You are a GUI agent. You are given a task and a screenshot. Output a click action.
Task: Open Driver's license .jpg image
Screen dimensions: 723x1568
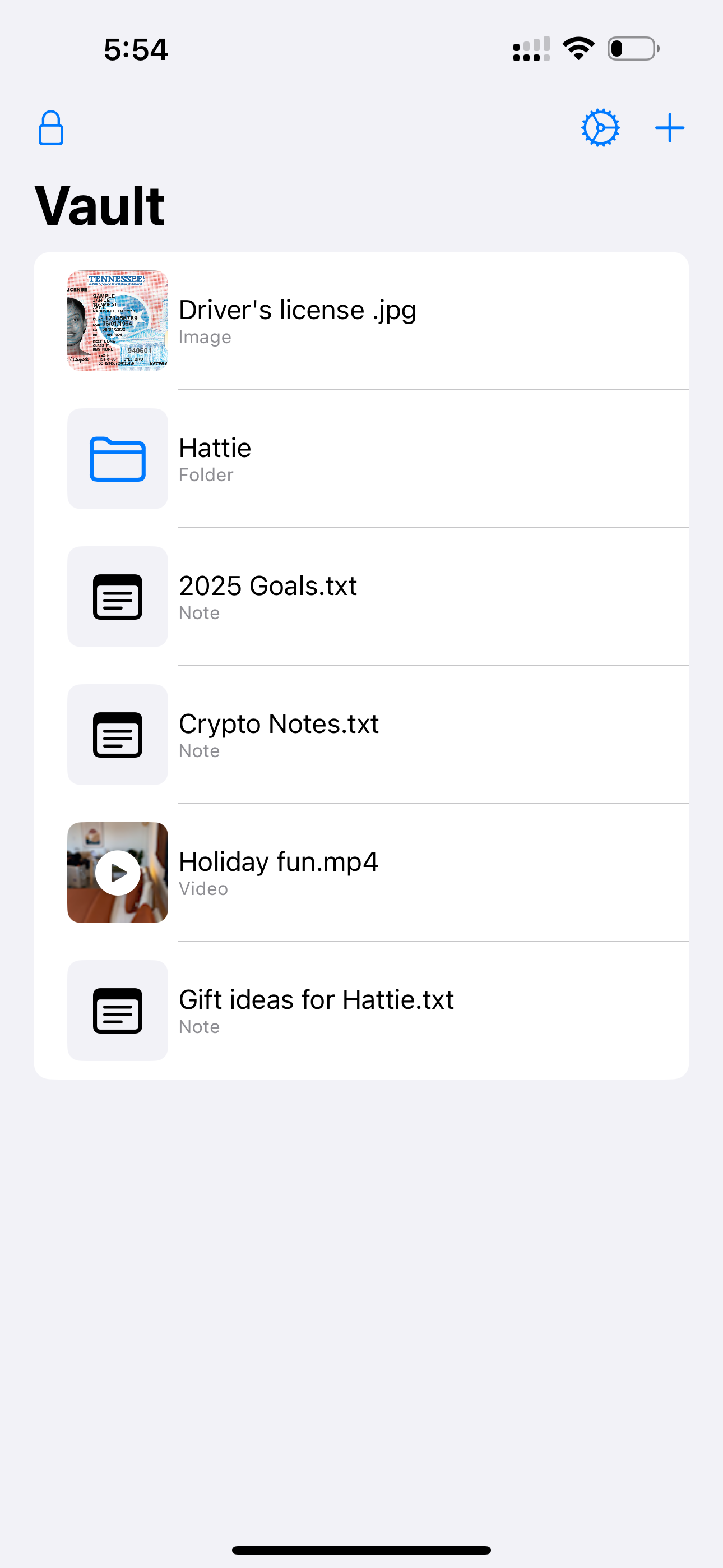(361, 321)
